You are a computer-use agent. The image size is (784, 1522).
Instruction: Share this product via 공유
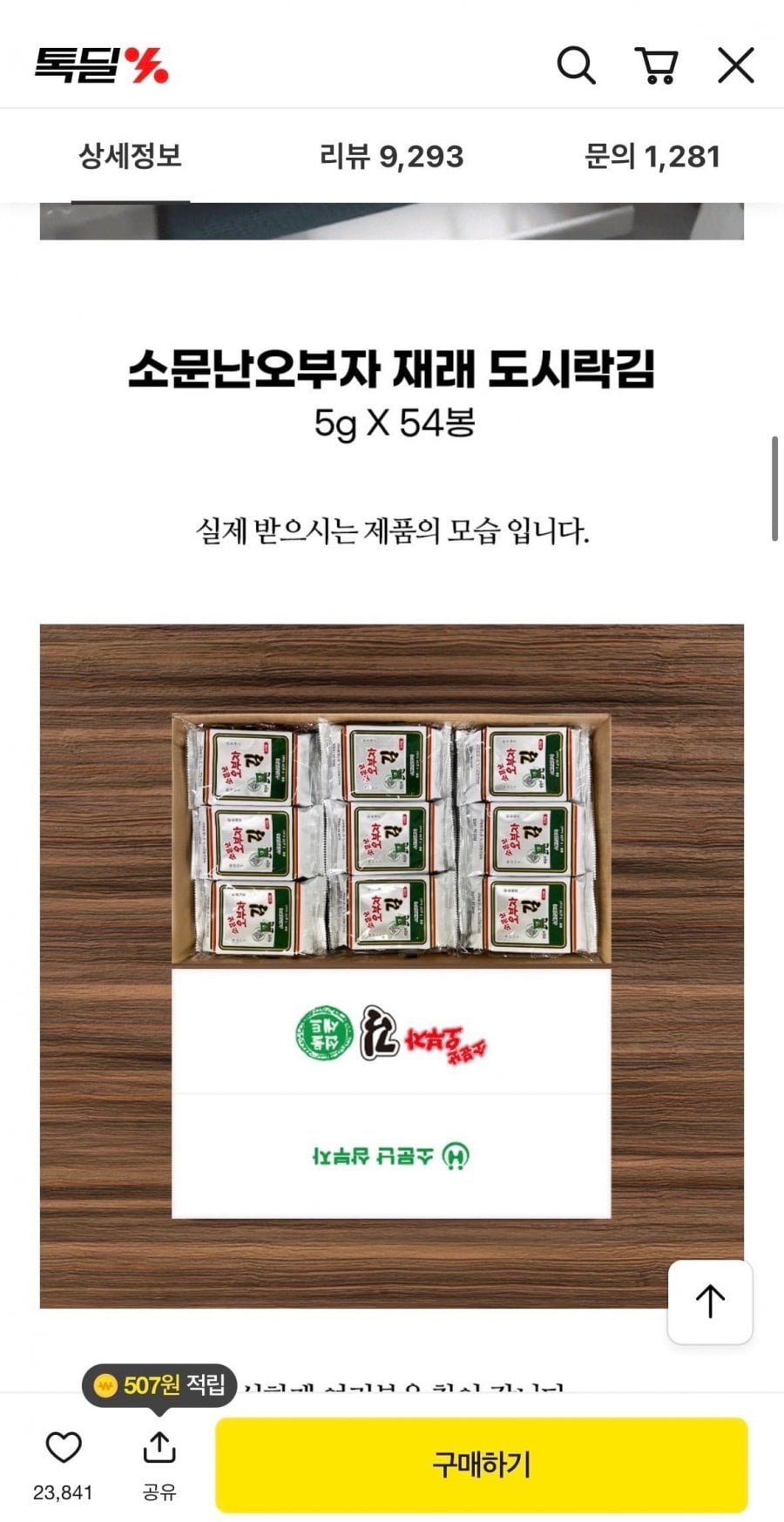pos(159,1465)
